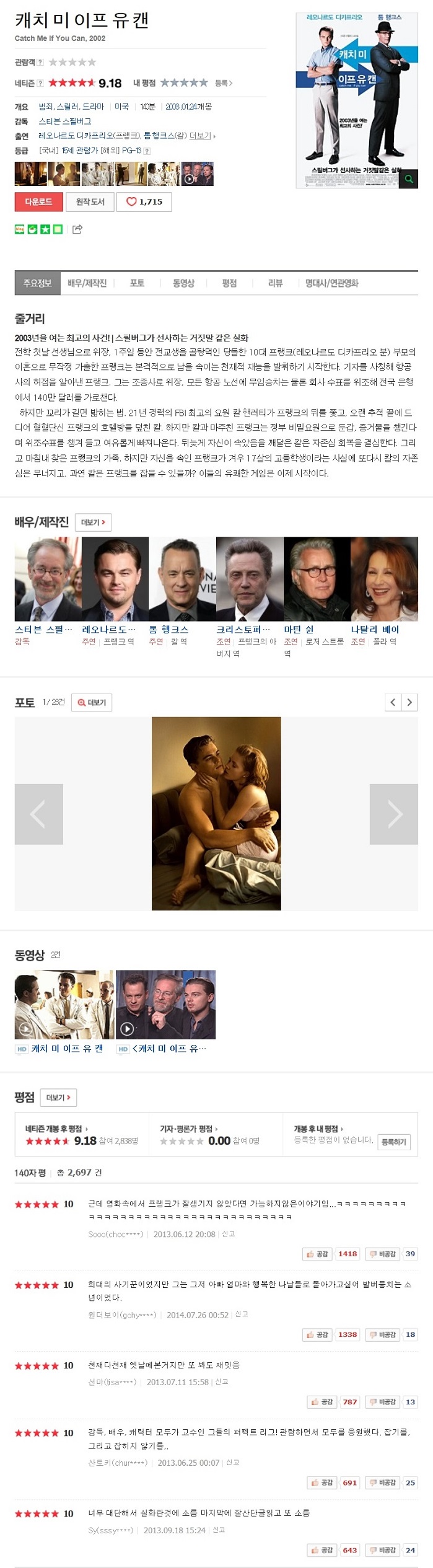
Task: Open the 명대사/연관영화 tab
Action: click(331, 283)
